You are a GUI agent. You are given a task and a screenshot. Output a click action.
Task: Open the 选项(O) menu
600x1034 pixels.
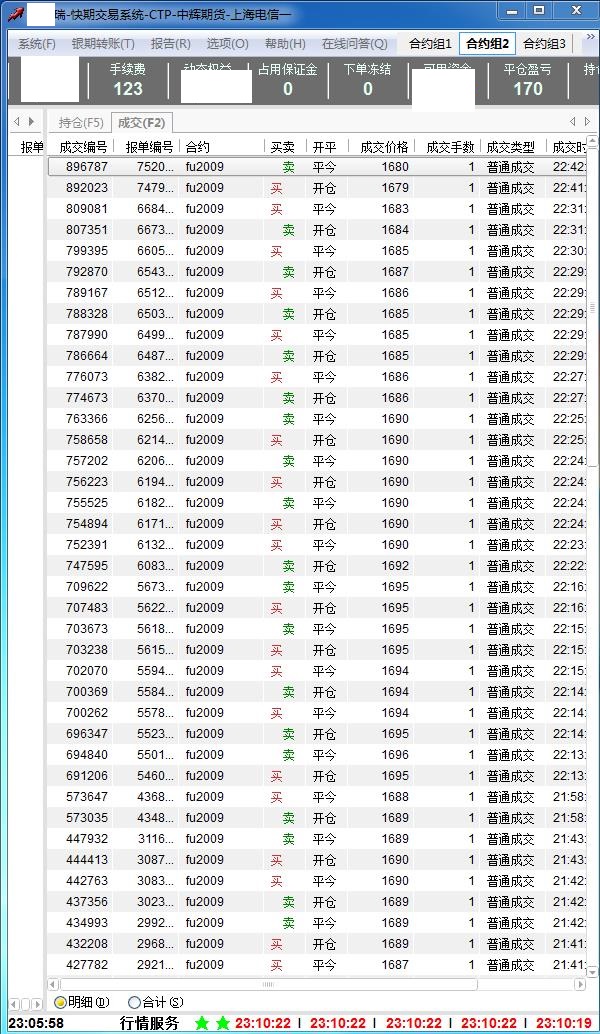[227, 44]
